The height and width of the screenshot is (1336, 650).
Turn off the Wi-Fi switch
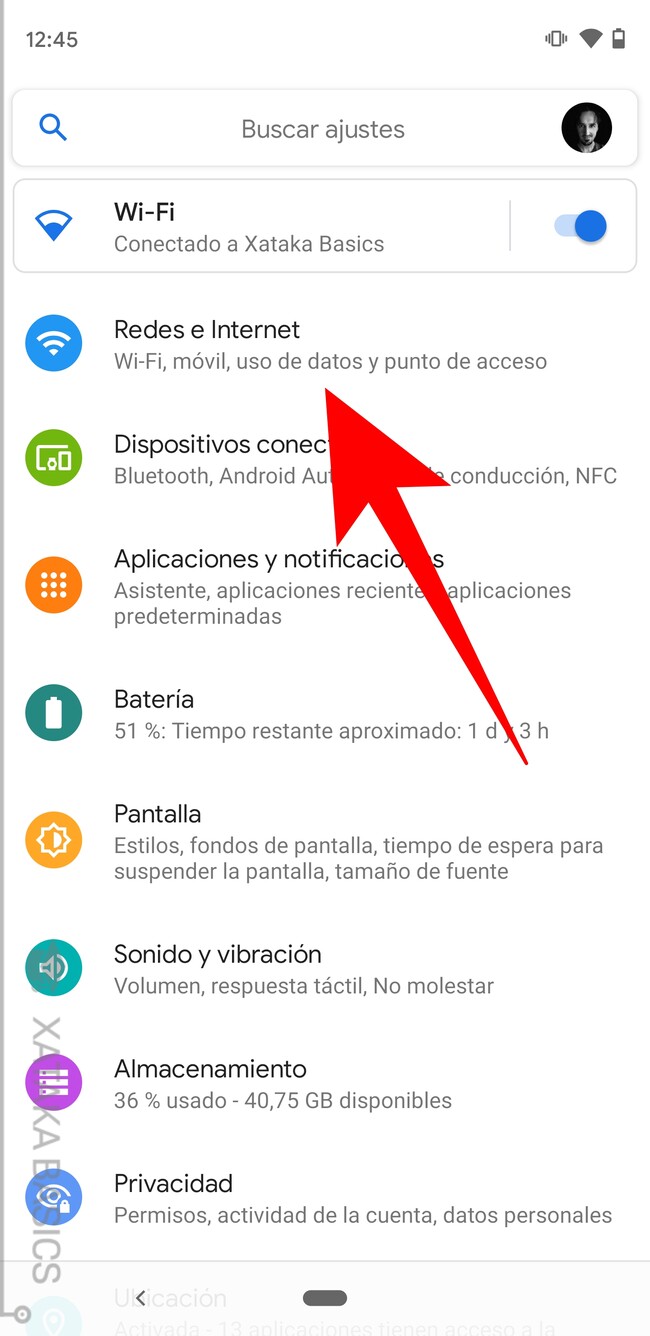(x=581, y=226)
